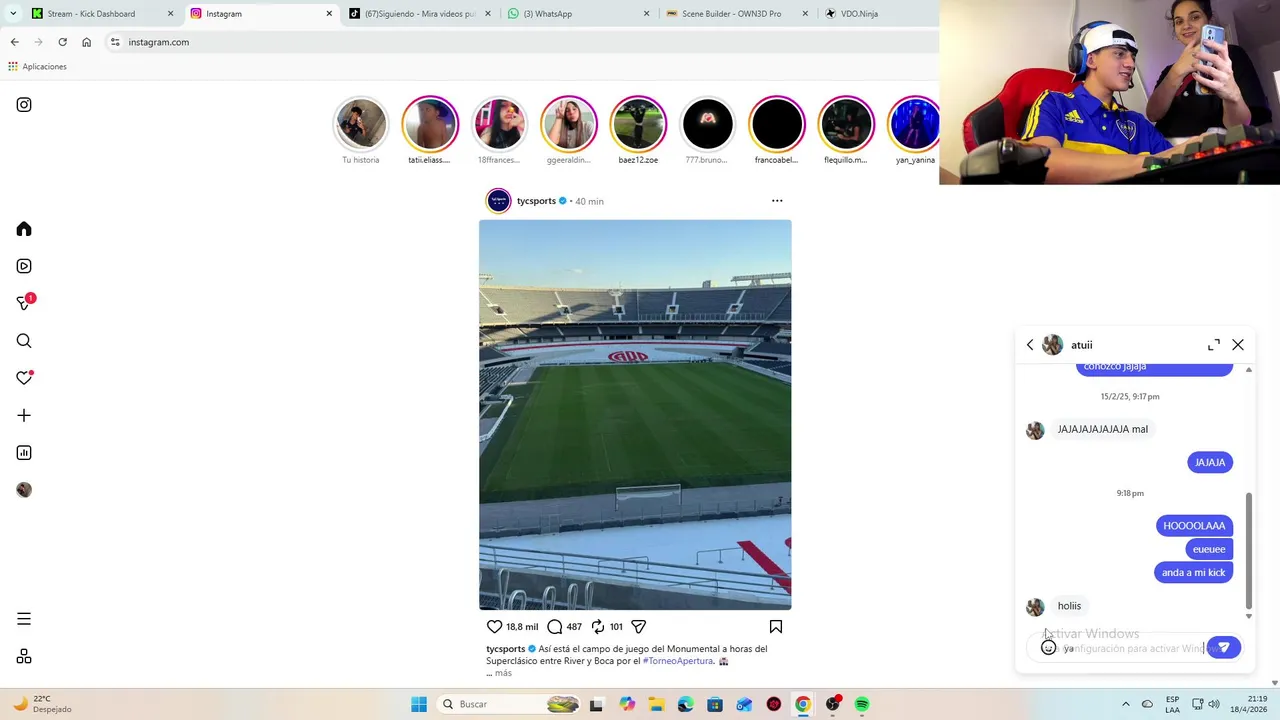1280x720 pixels.
Task: Open the emoji picker in chat
Action: pyautogui.click(x=1048, y=648)
